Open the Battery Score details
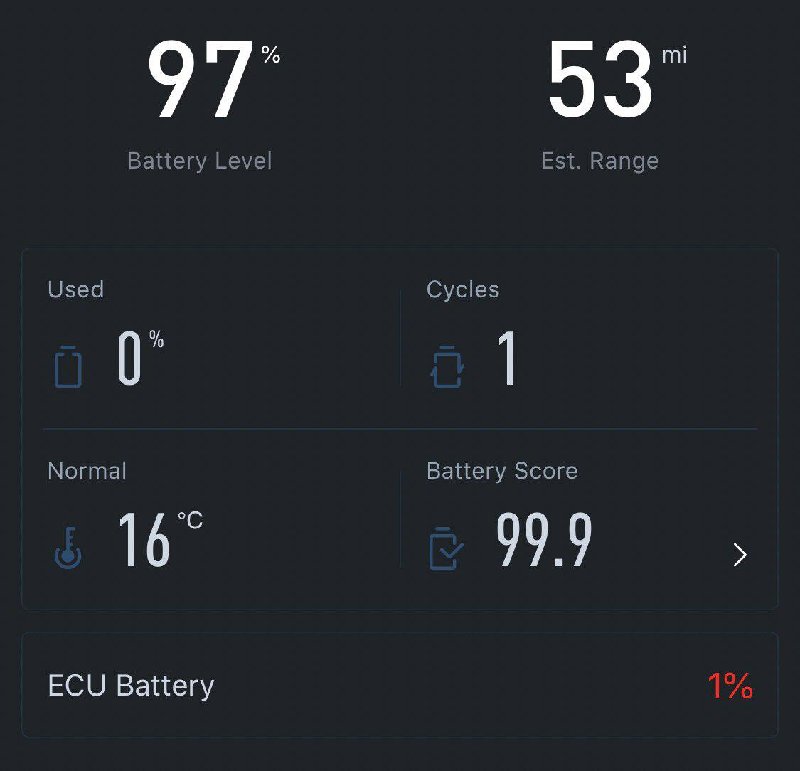 click(739, 555)
